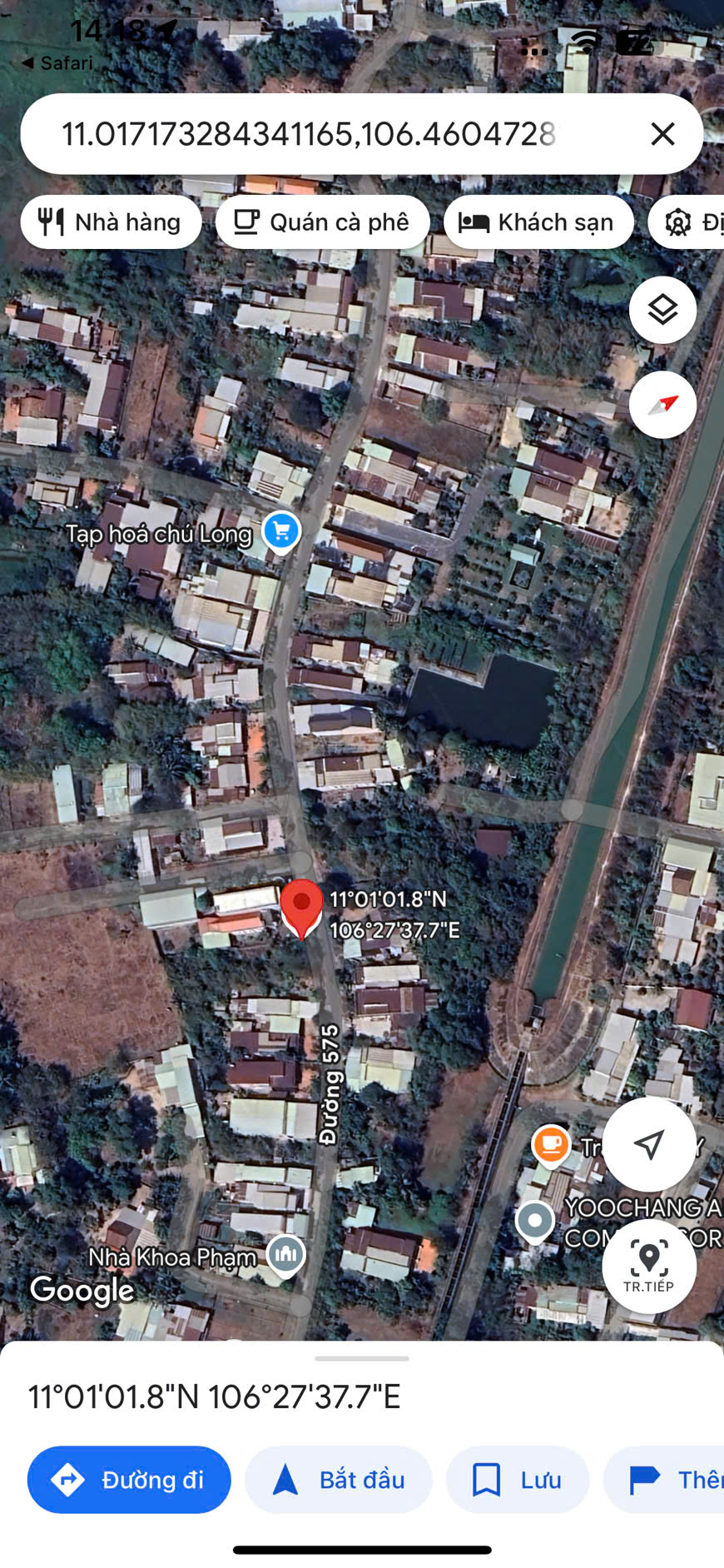Start navigation with Bắt đầu

pos(338,1480)
